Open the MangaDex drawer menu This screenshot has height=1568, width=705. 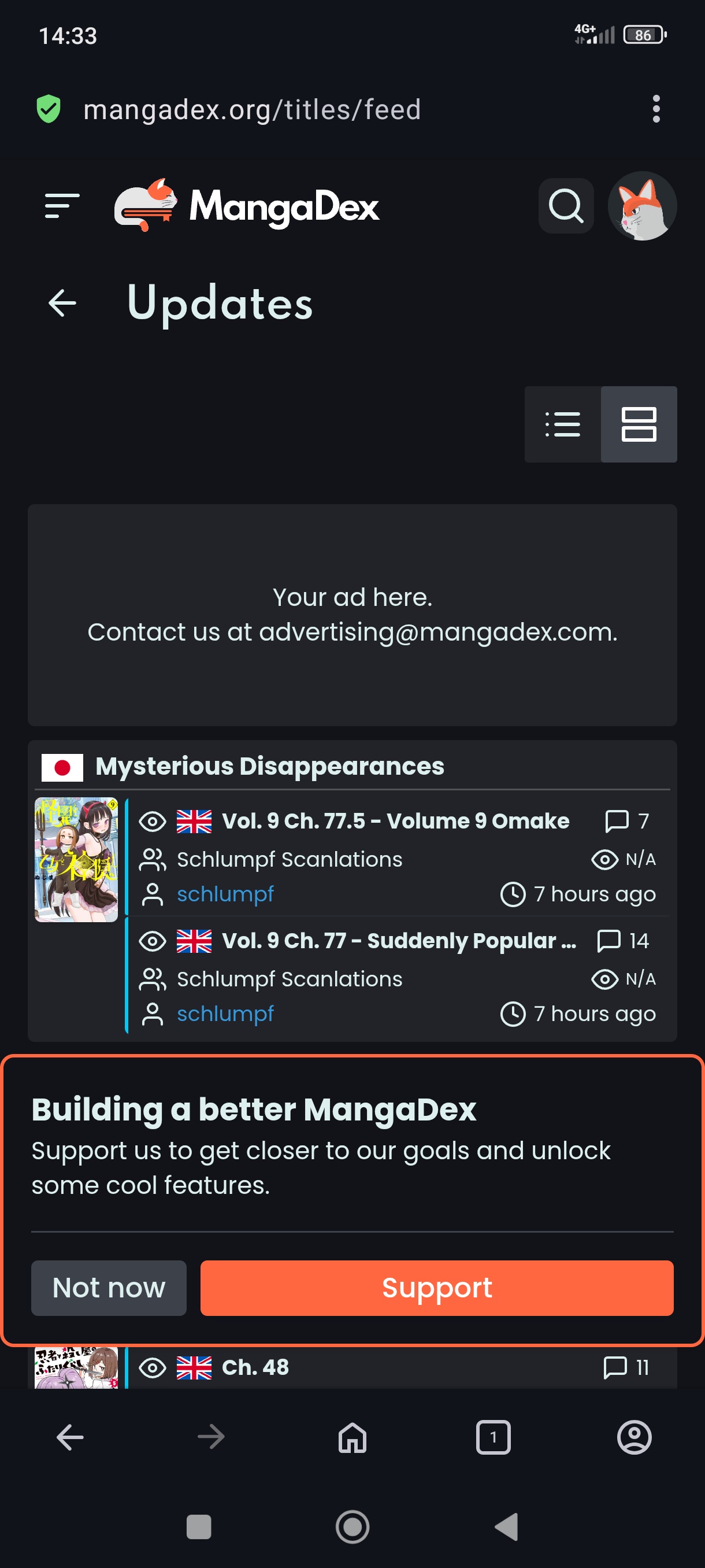[62, 206]
